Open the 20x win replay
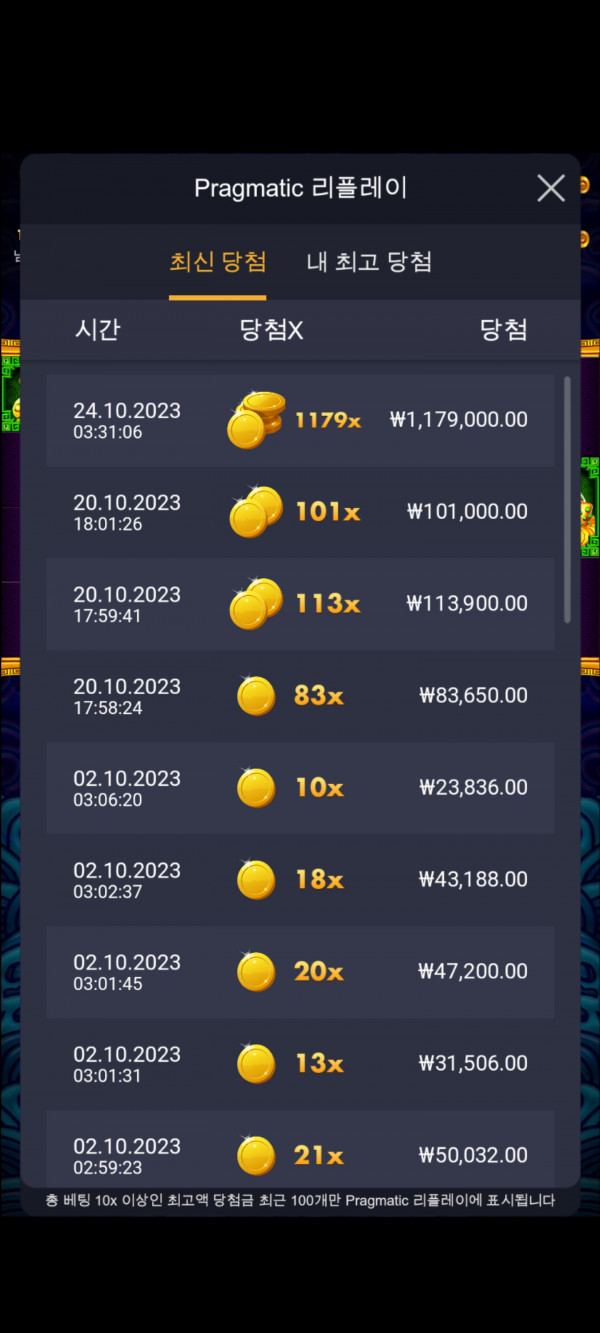Image resolution: width=600 pixels, height=1333 pixels. [300, 972]
